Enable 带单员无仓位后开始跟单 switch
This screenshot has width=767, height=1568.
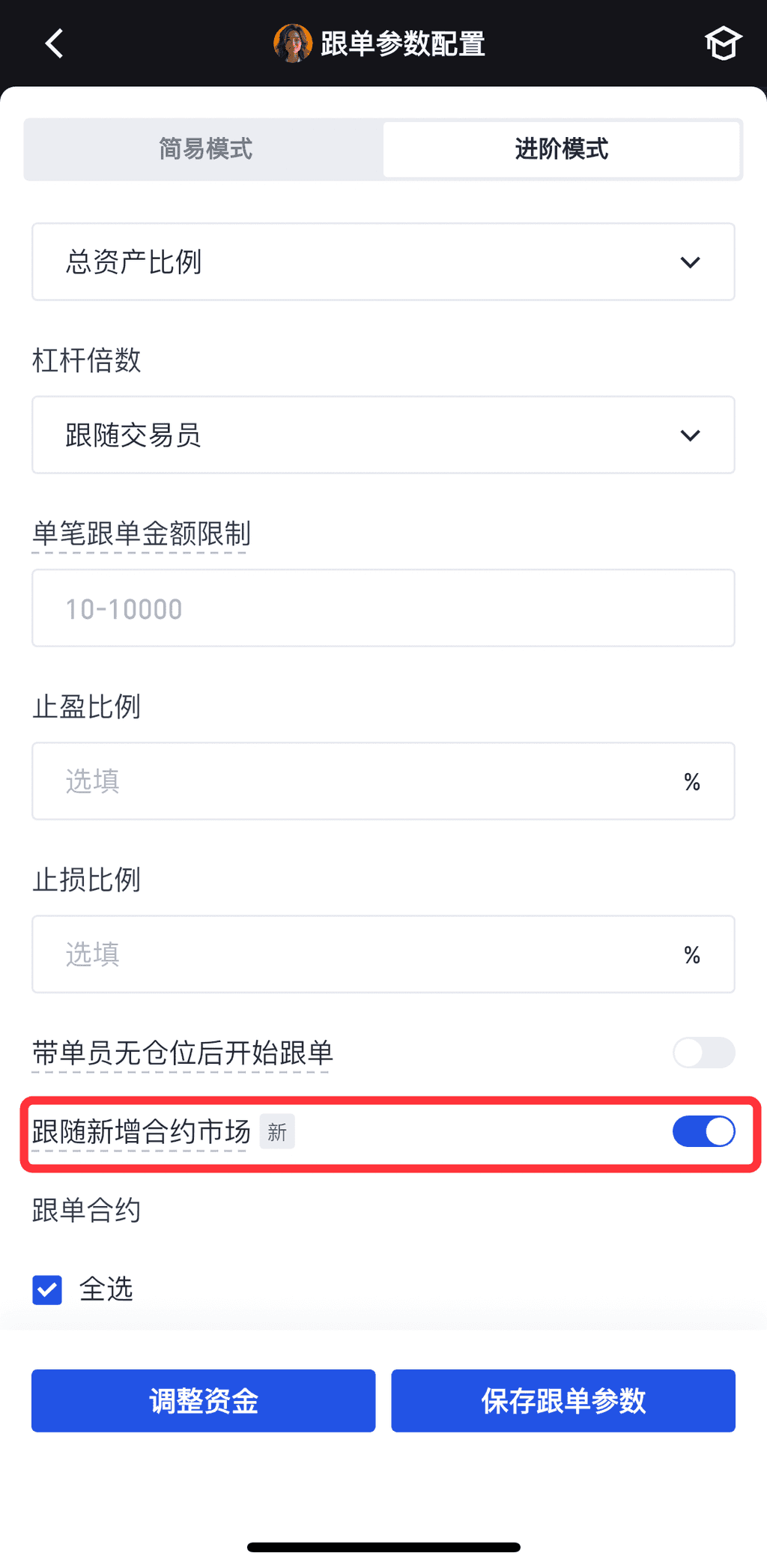pos(703,1053)
